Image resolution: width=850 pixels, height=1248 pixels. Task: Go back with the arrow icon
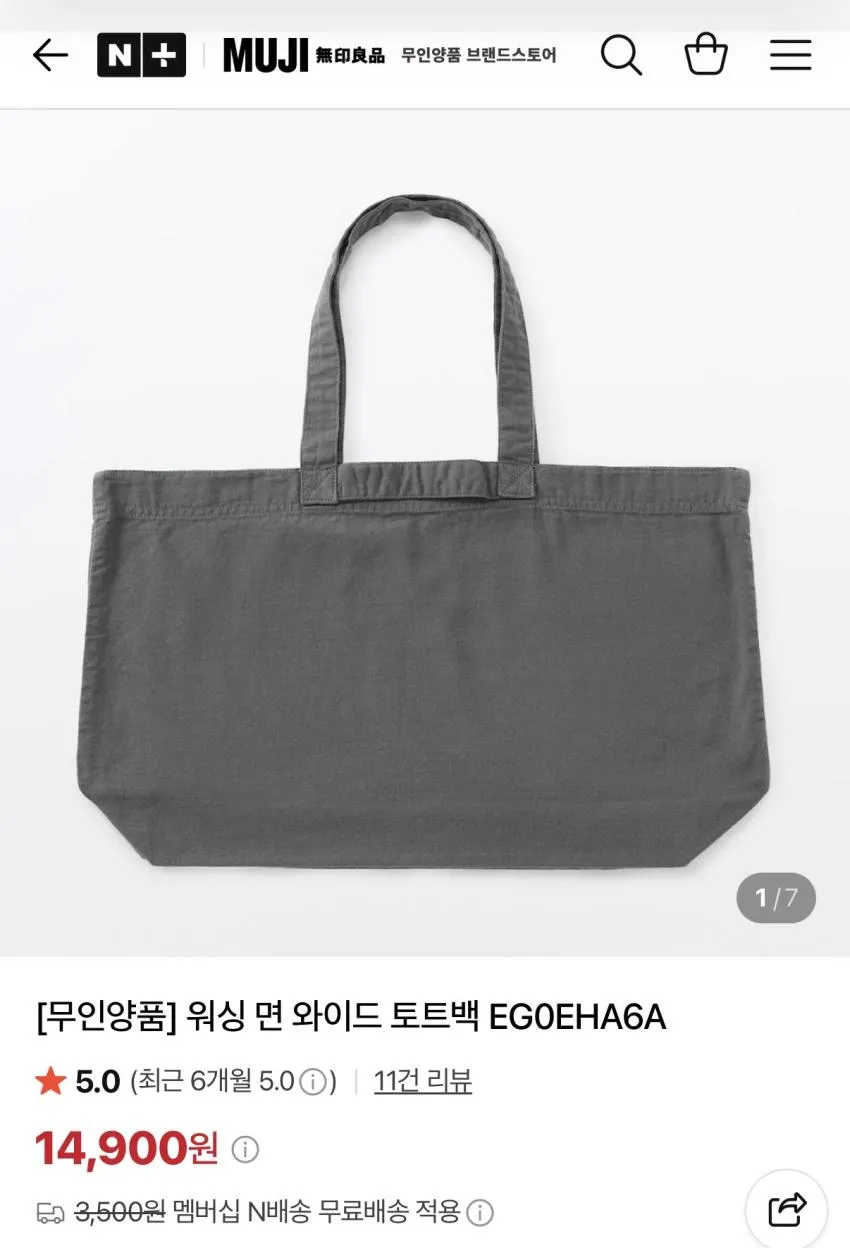[x=50, y=55]
